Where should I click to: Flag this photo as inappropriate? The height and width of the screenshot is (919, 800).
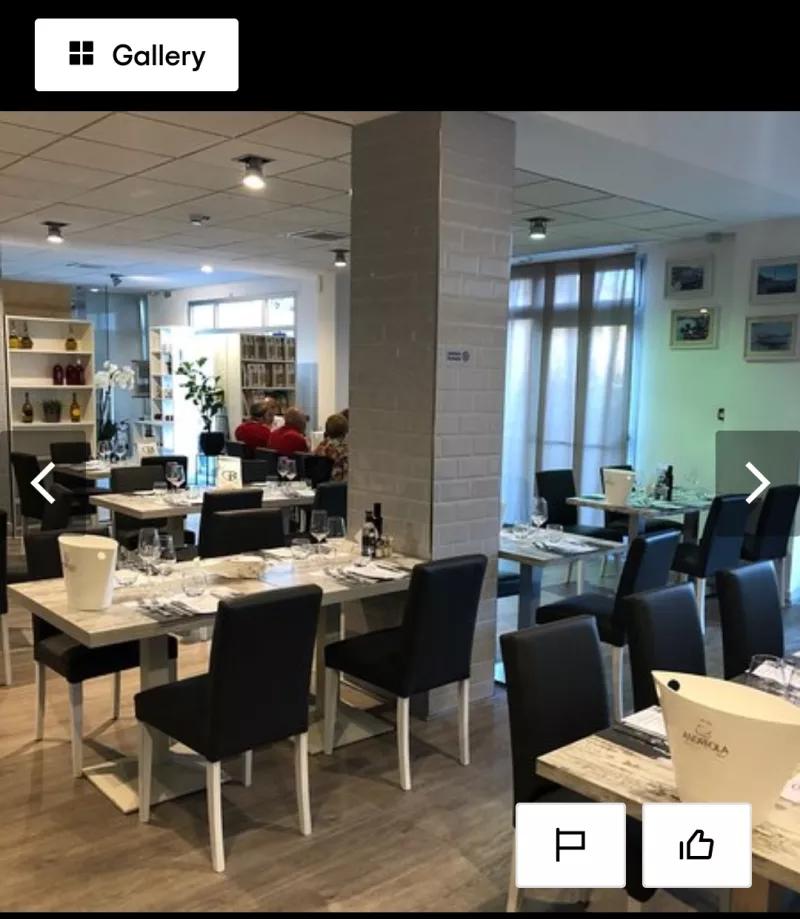570,845
